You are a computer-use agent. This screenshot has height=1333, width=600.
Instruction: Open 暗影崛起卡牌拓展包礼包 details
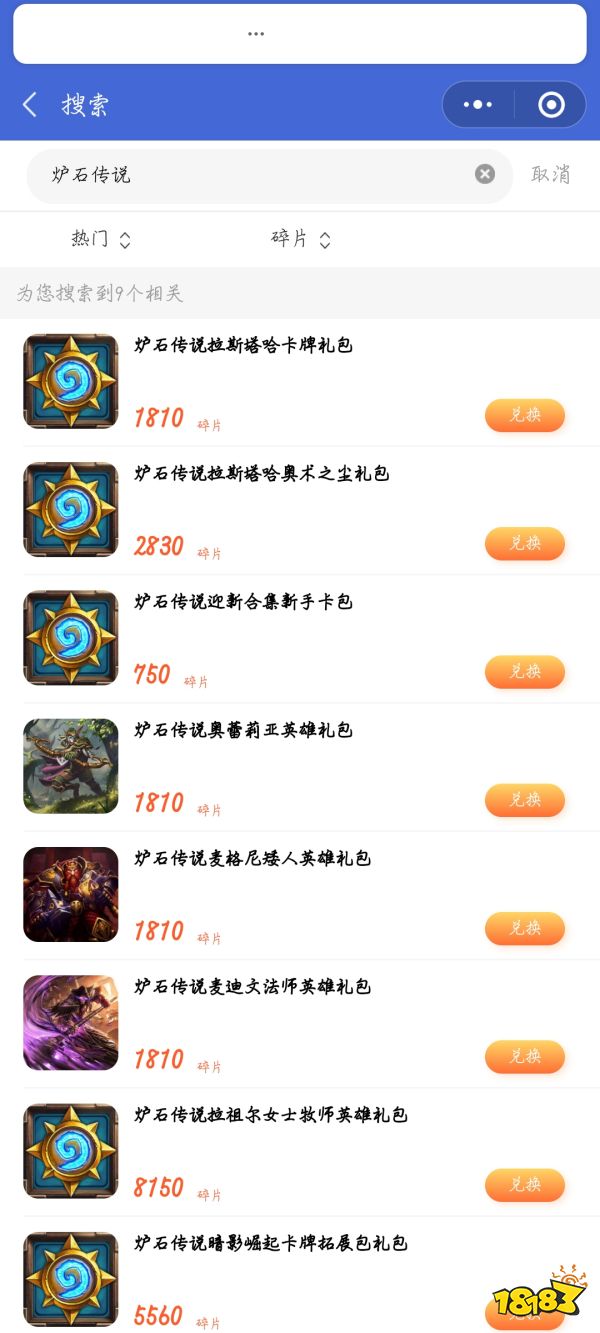(270, 1243)
